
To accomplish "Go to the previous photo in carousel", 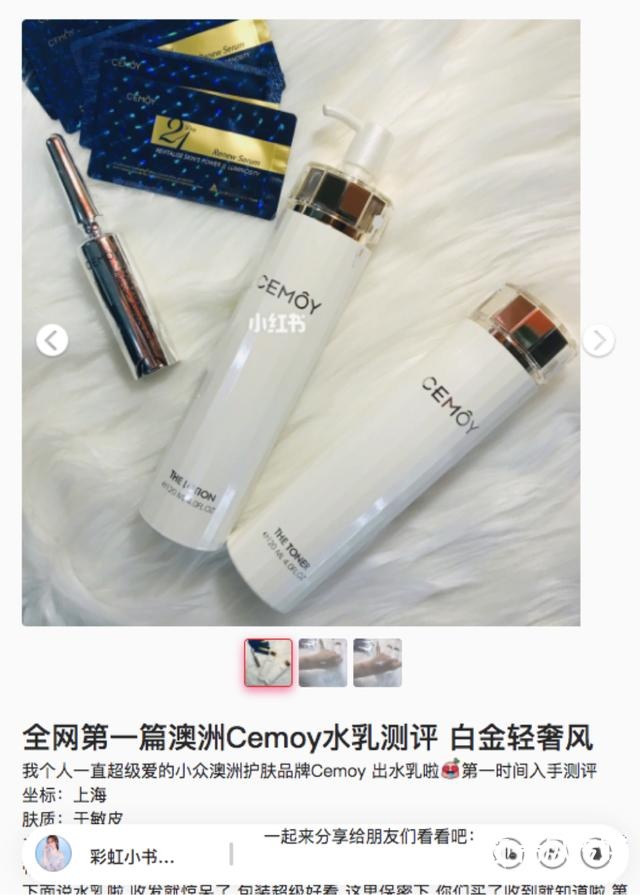I will [x=52, y=340].
